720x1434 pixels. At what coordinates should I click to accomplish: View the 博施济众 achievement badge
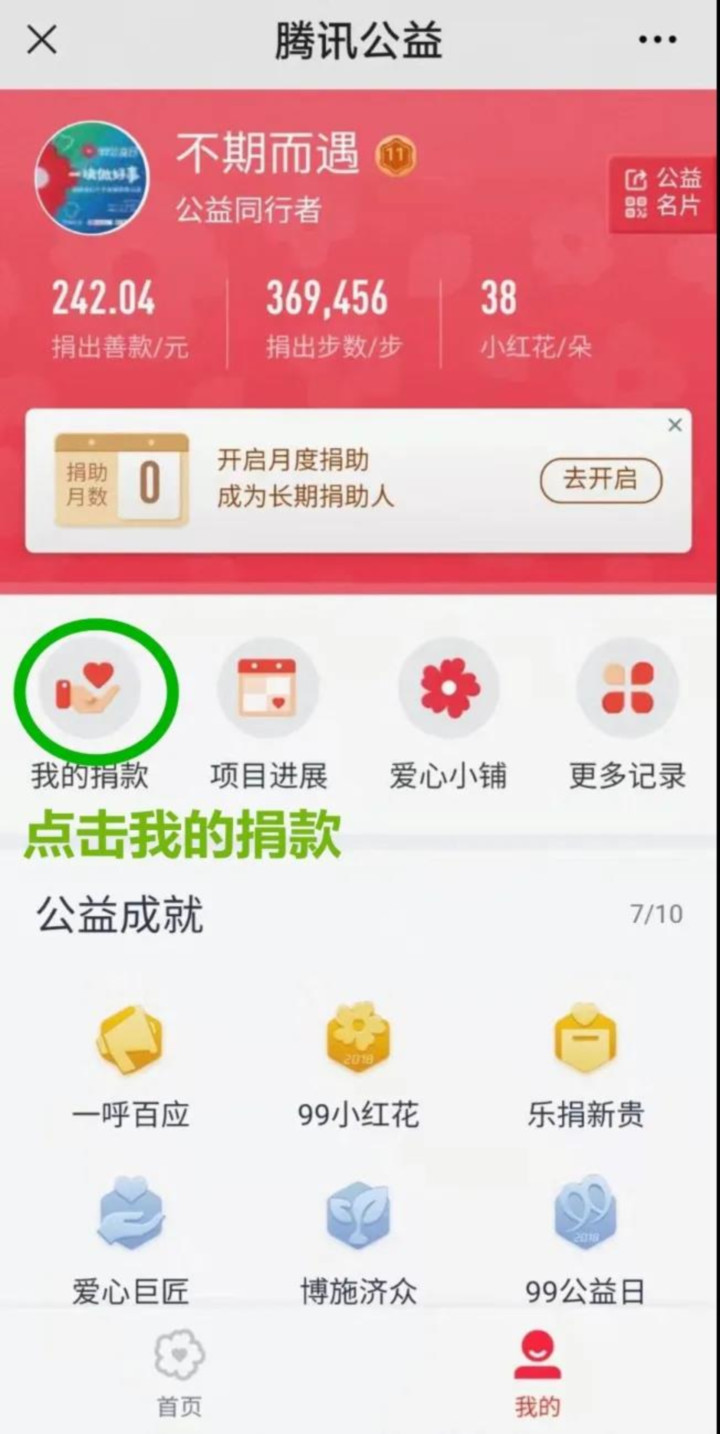coord(358,1216)
